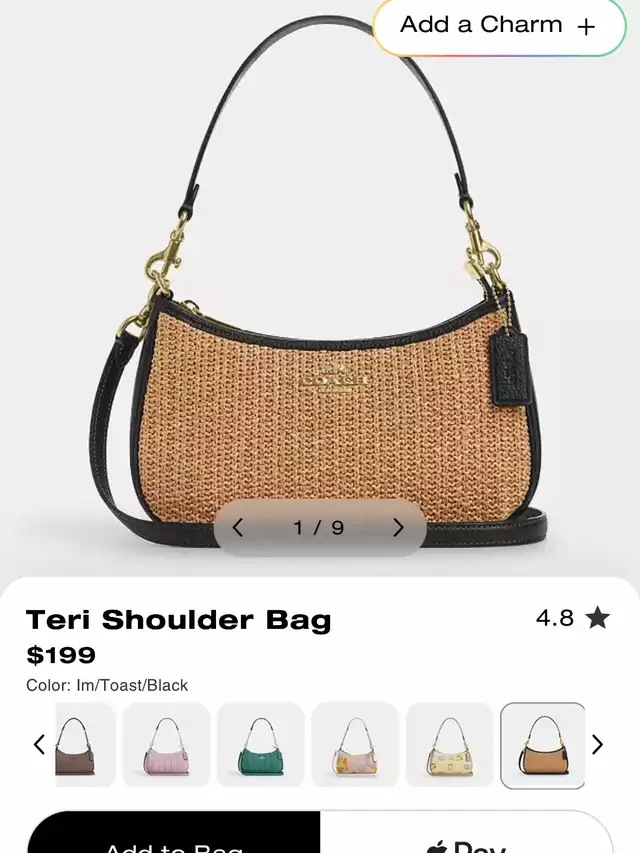Screen dimensions: 640x853
Task: Add the Teri Shoulder Bag to bag
Action: 174,836
